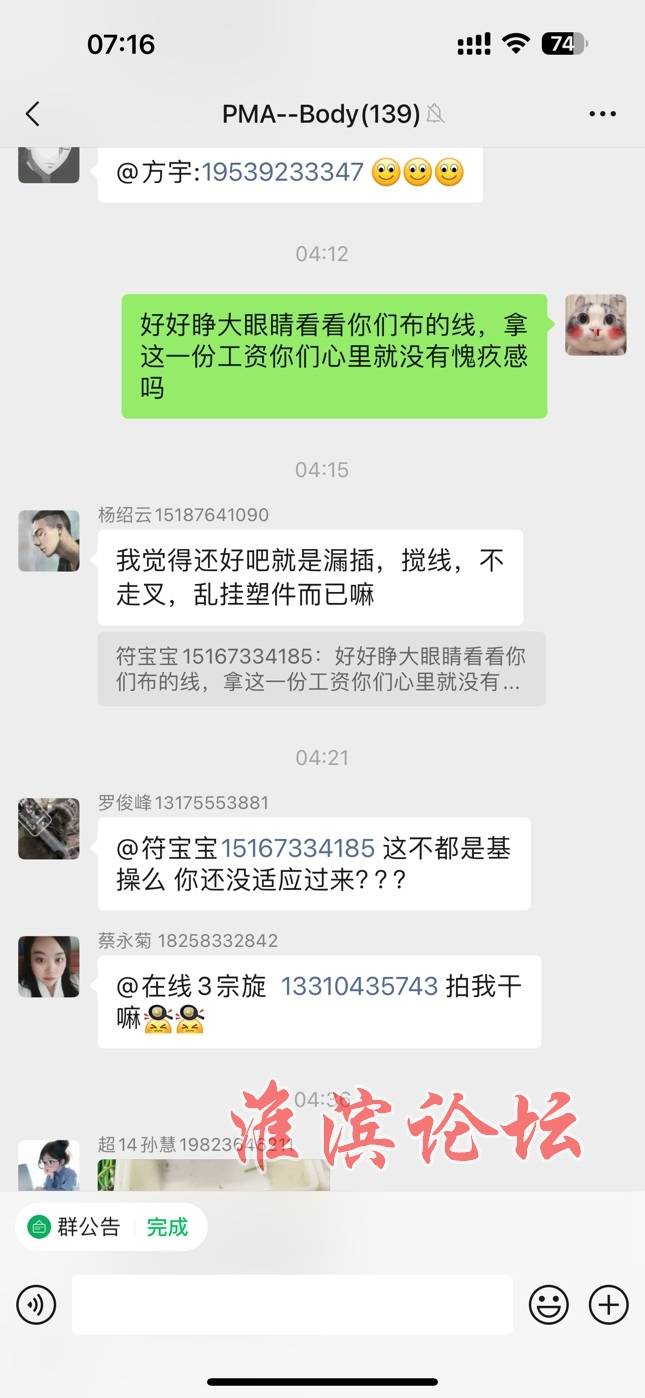
Task: Focus the message text field
Action: click(292, 1304)
